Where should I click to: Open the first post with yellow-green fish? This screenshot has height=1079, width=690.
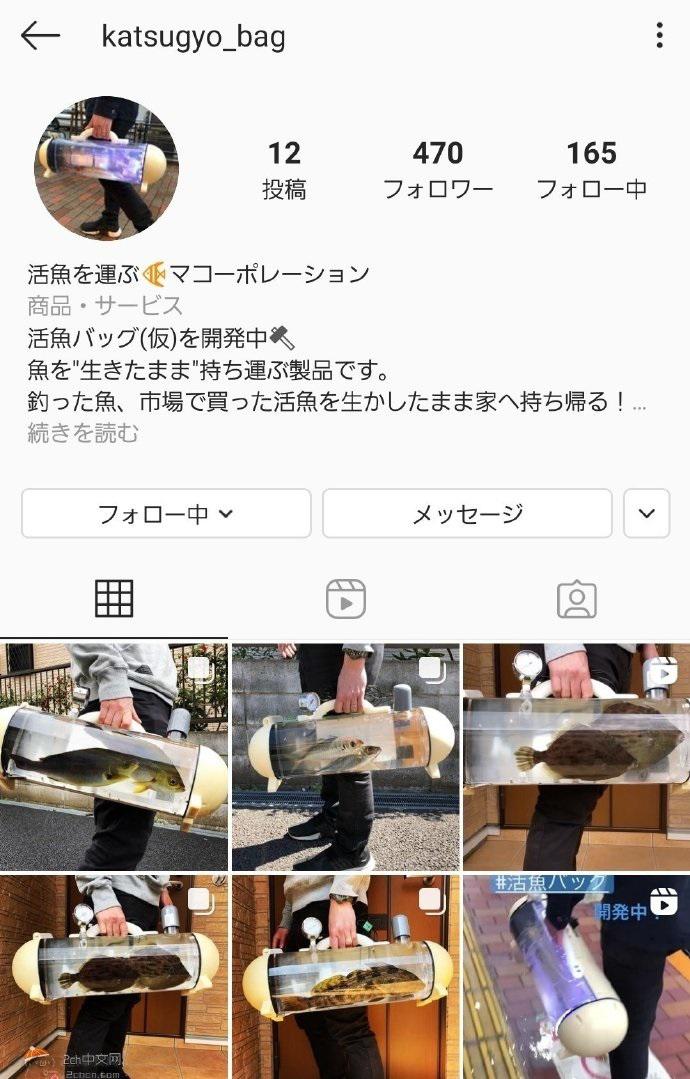114,757
